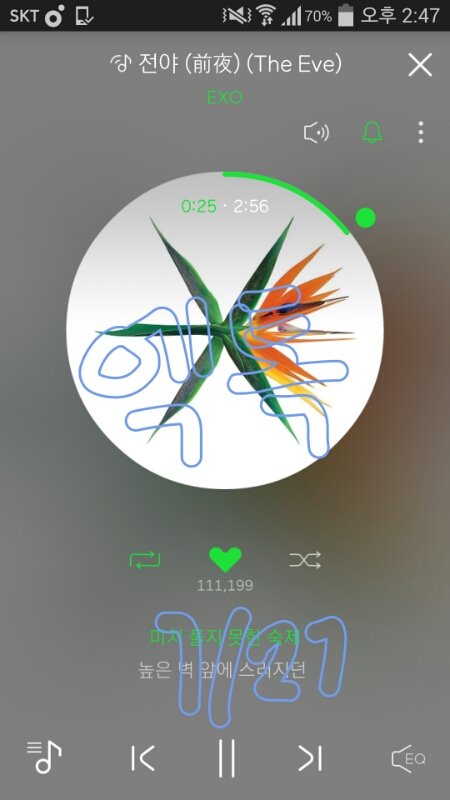The width and height of the screenshot is (450, 800).
Task: Close the music player
Action: pyautogui.click(x=420, y=65)
